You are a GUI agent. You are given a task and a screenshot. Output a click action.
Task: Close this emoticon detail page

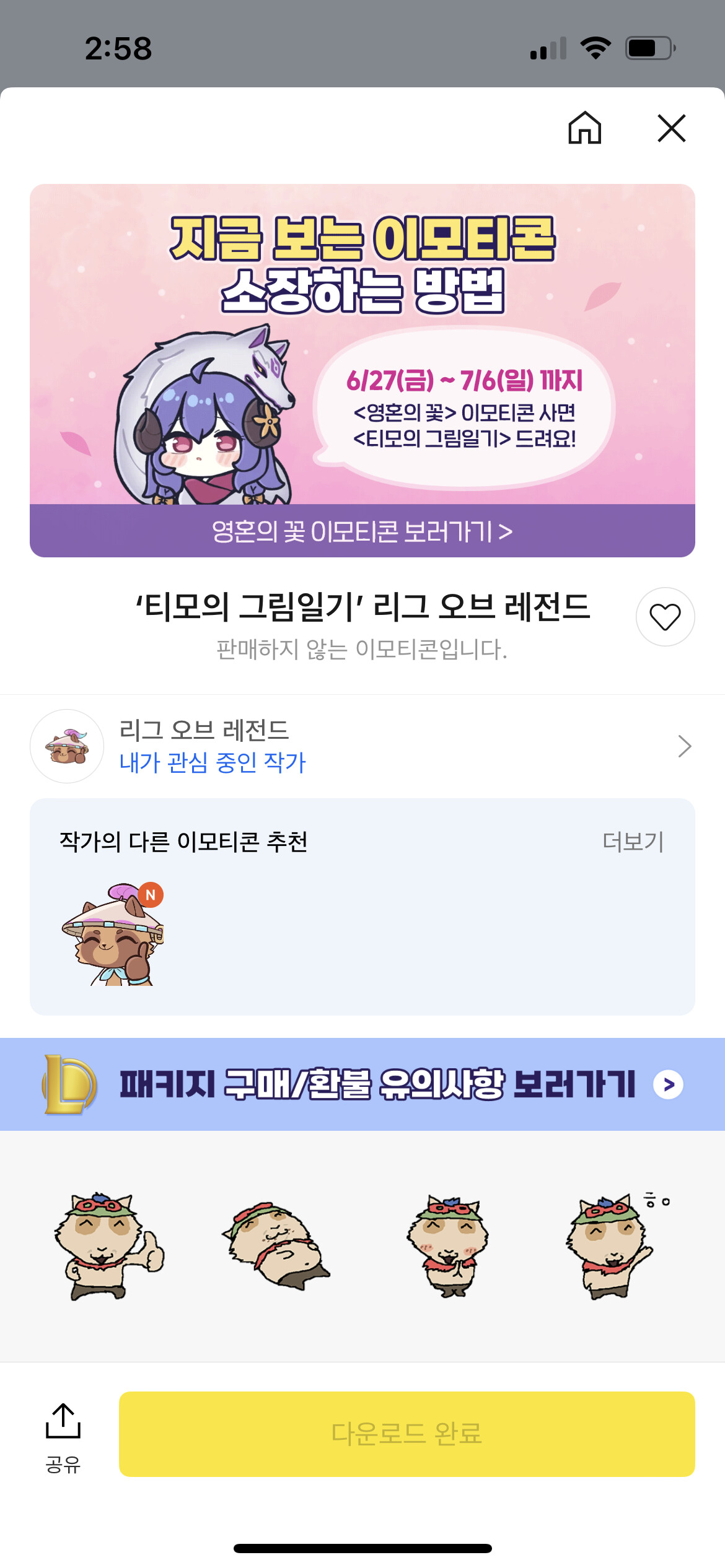[x=671, y=128]
